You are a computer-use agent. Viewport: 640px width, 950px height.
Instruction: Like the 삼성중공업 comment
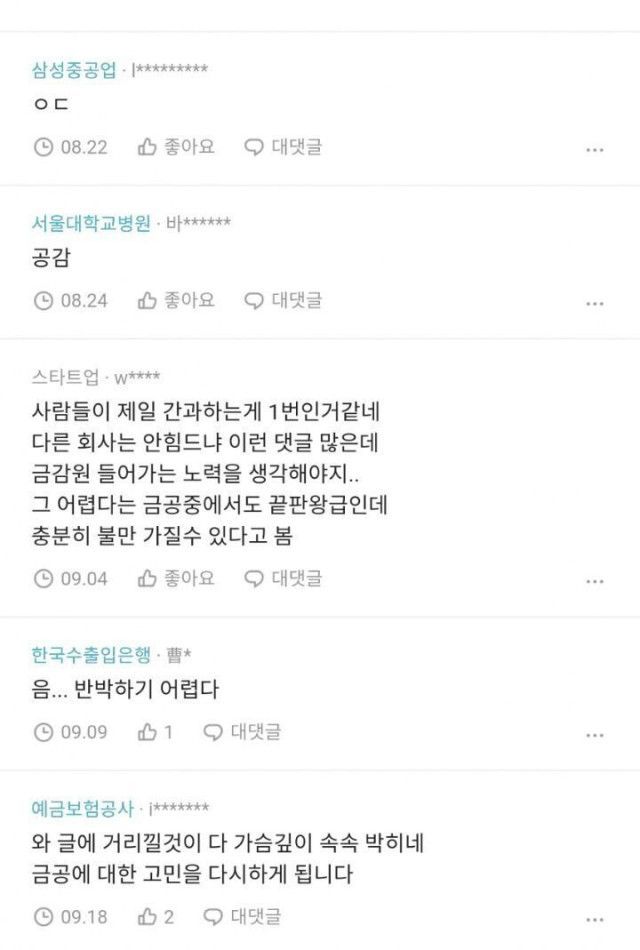click(176, 147)
